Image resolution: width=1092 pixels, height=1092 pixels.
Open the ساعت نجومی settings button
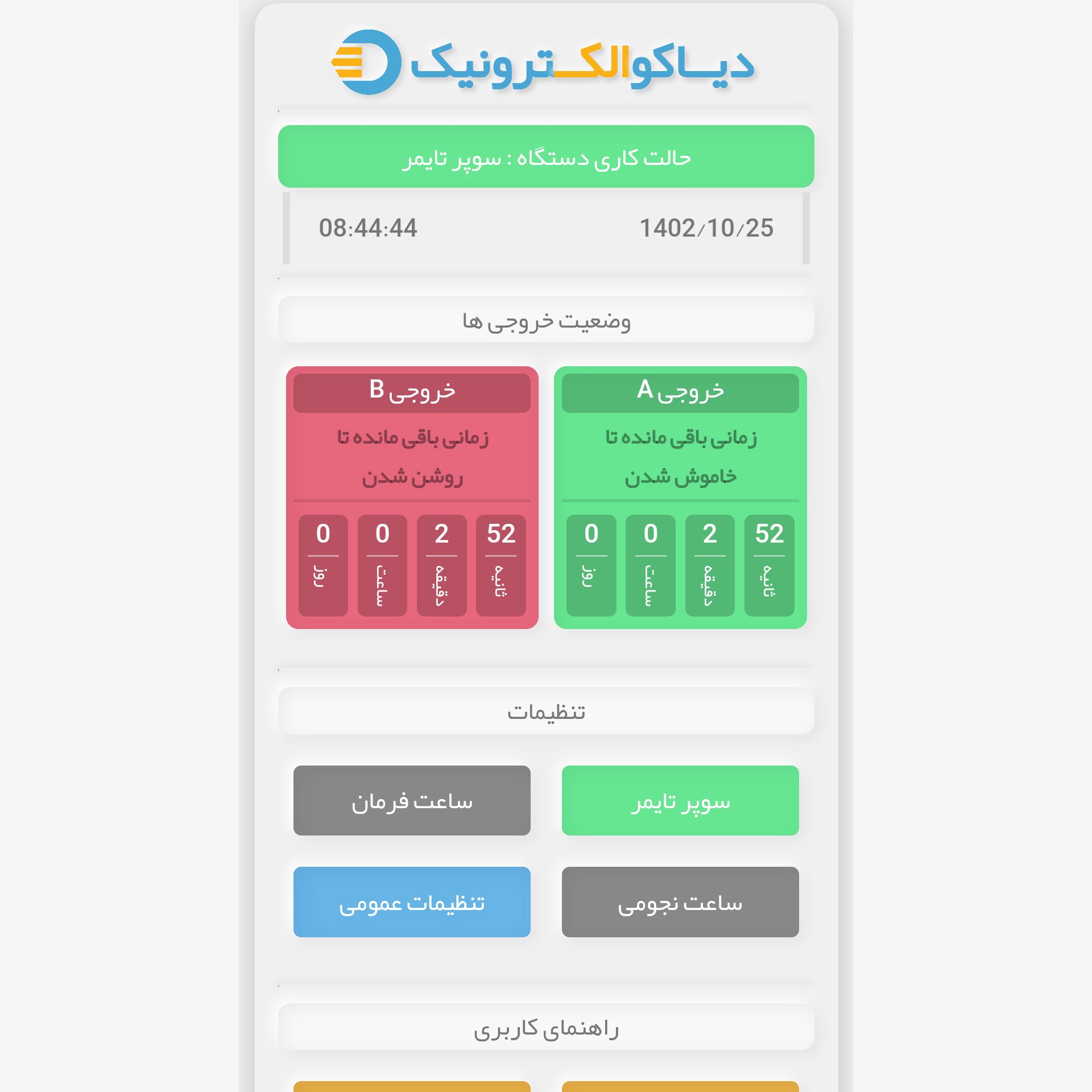pos(680,902)
